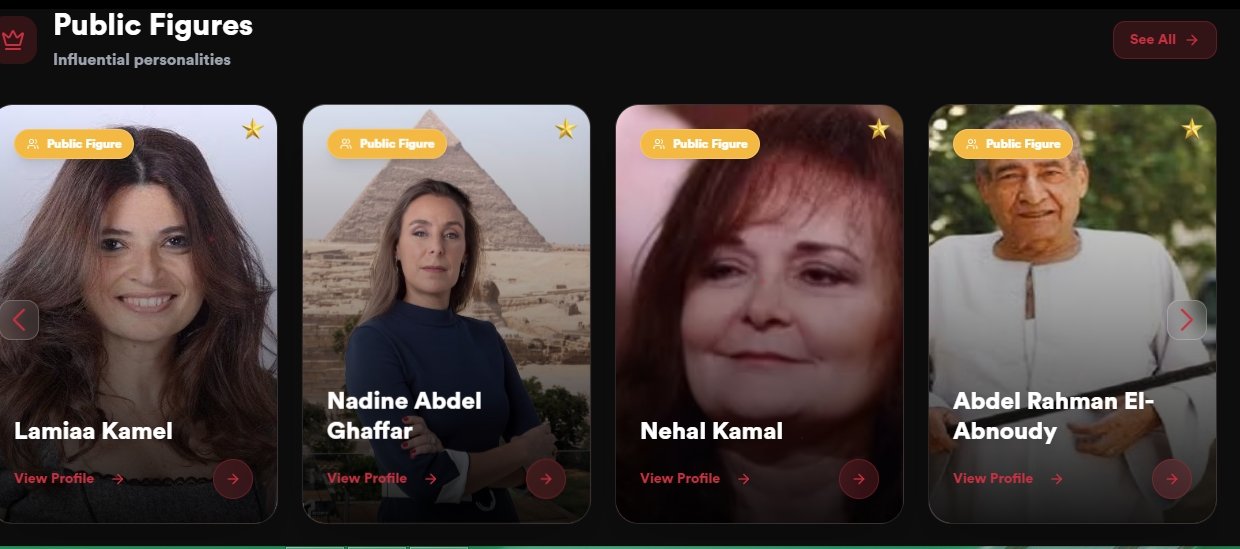The width and height of the screenshot is (1240, 549).
Task: View Profile of Abdel Rahman El-Abnoudy
Action: coord(1007,479)
